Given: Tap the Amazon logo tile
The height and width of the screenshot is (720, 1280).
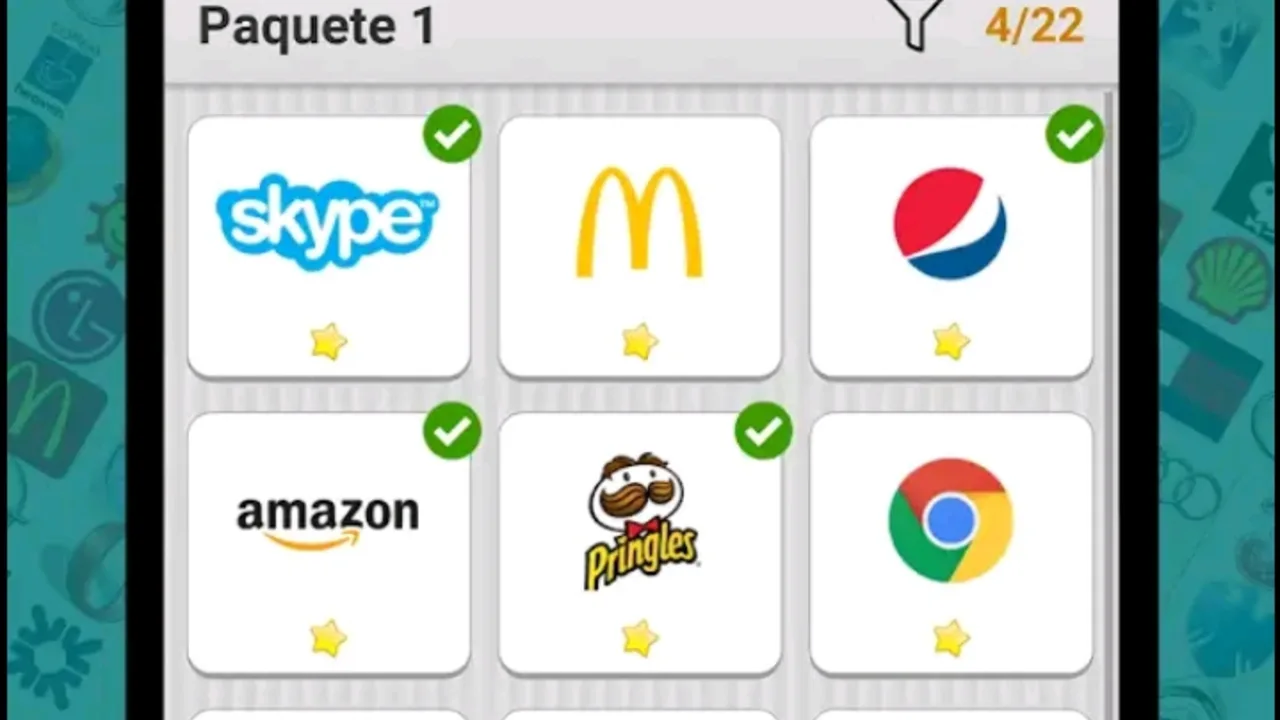Looking at the screenshot, I should 328,542.
